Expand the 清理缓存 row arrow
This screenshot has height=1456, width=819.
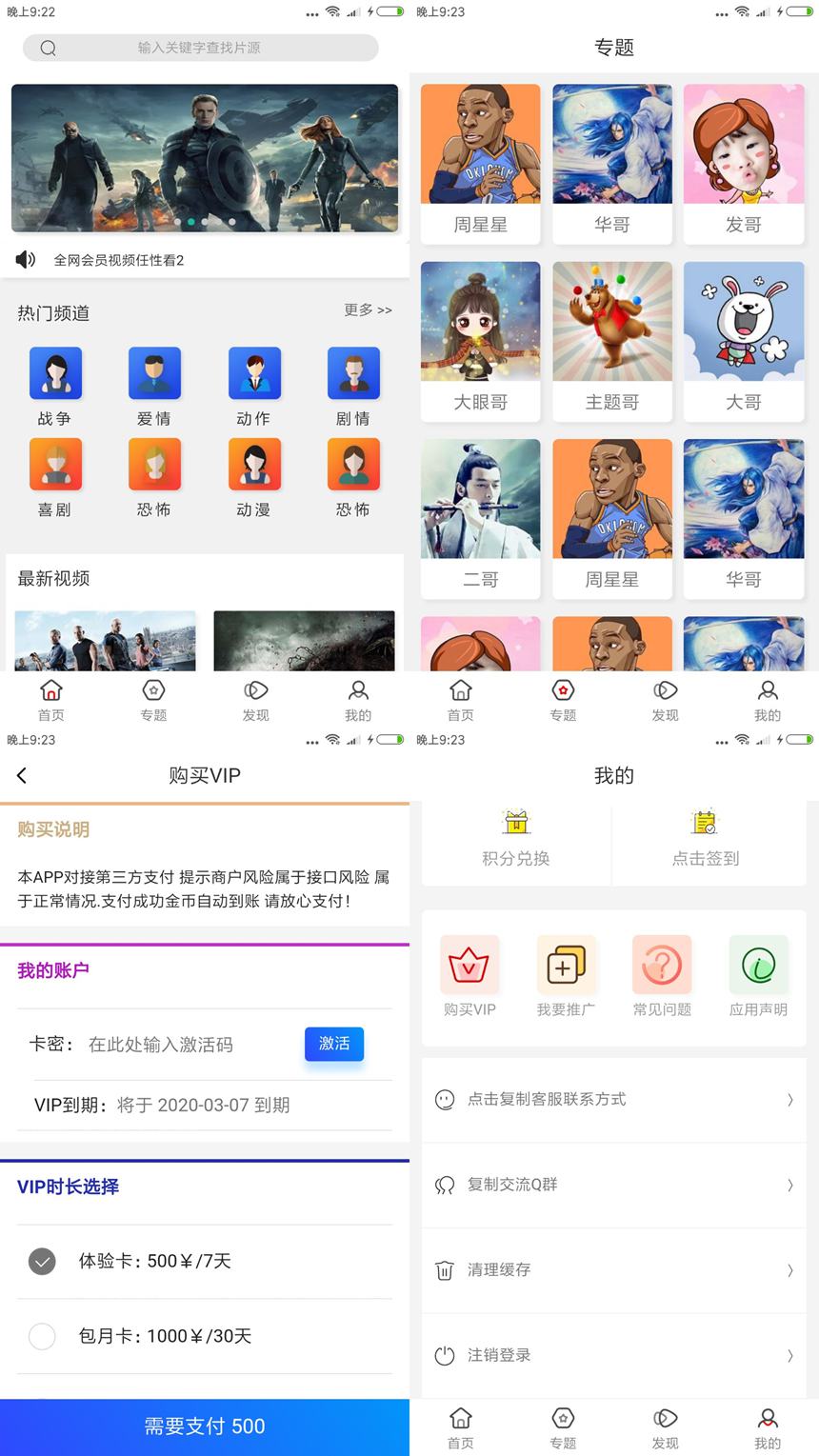click(x=790, y=1270)
